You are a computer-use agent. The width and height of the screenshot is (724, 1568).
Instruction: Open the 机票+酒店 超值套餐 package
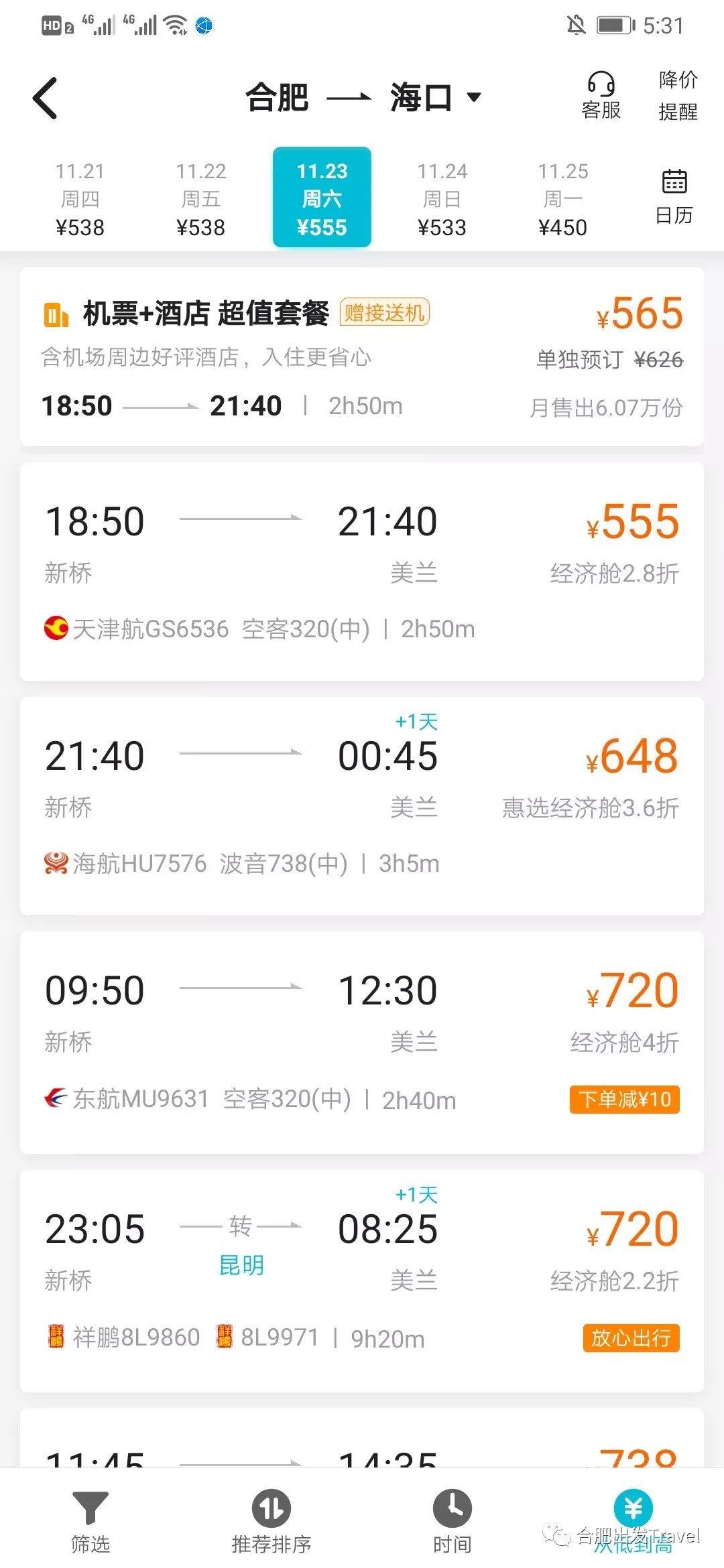click(362, 357)
